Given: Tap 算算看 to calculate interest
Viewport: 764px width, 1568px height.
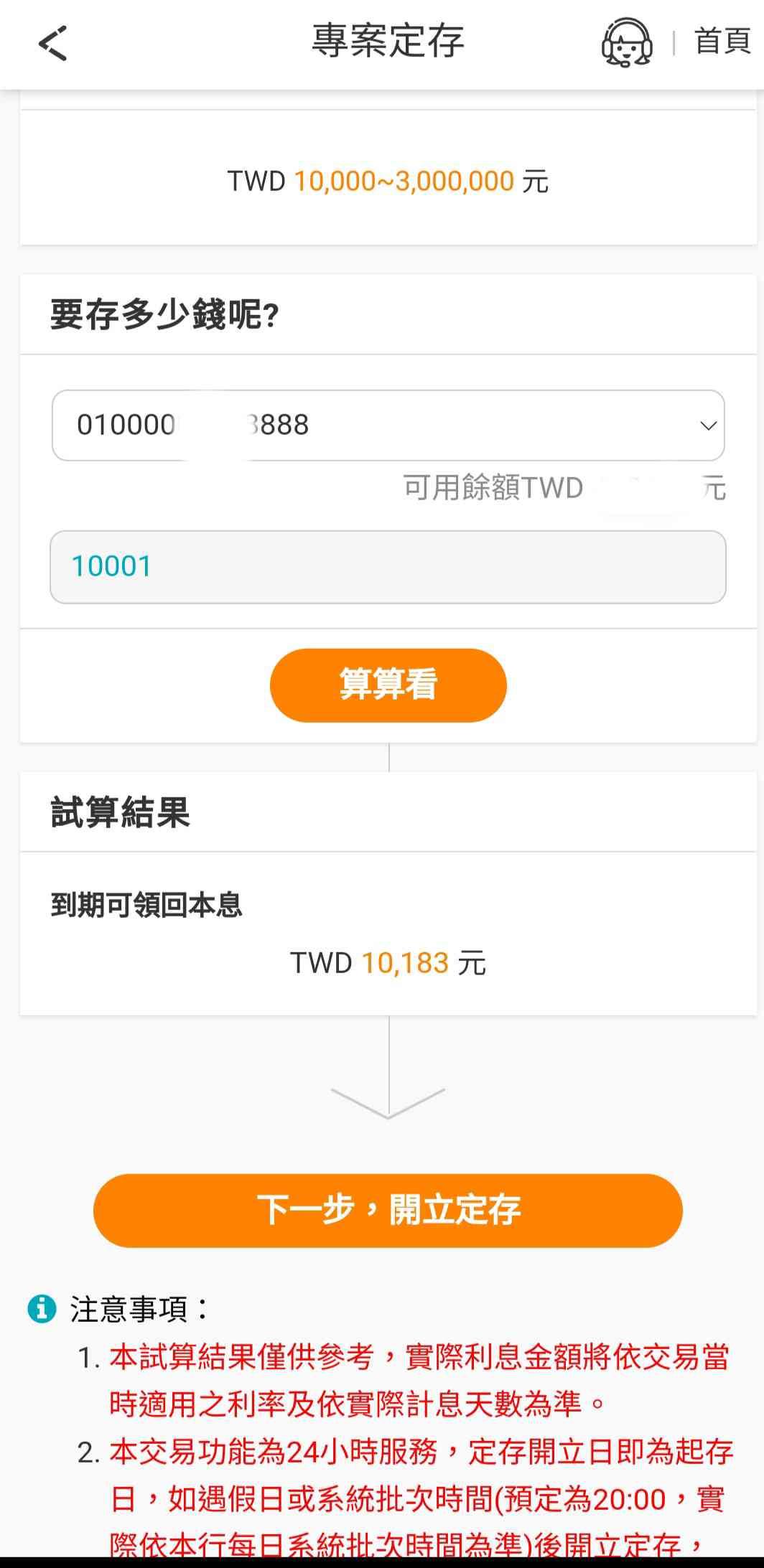Looking at the screenshot, I should tap(388, 685).
